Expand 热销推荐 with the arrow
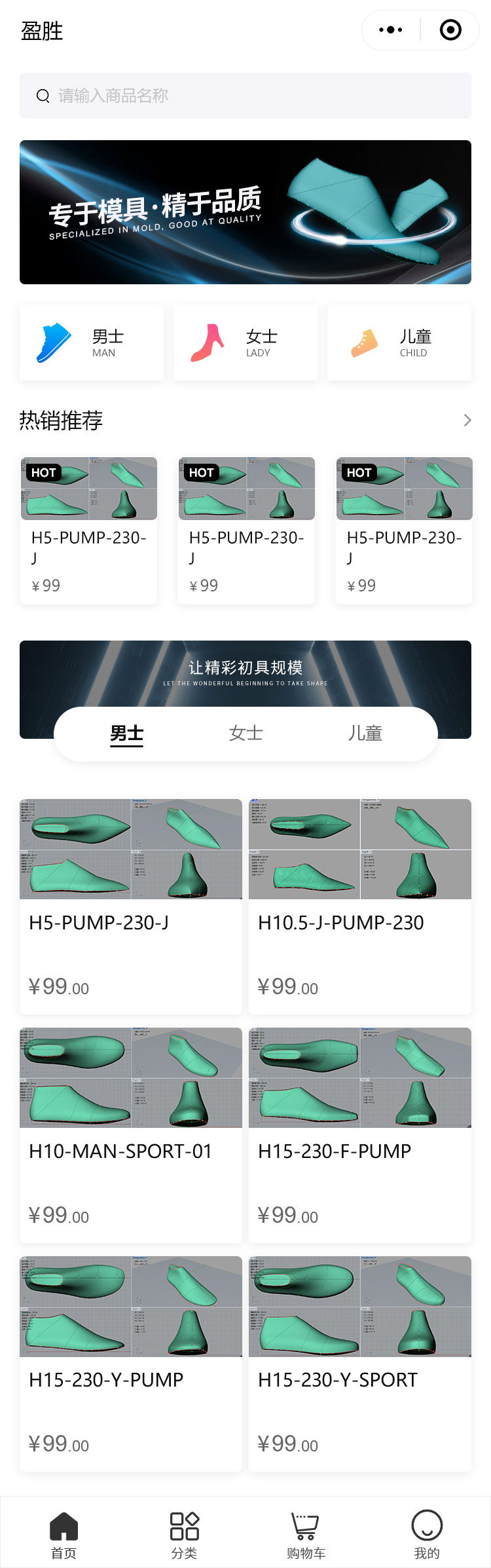Viewport: 491px width, 1568px height. click(x=467, y=420)
